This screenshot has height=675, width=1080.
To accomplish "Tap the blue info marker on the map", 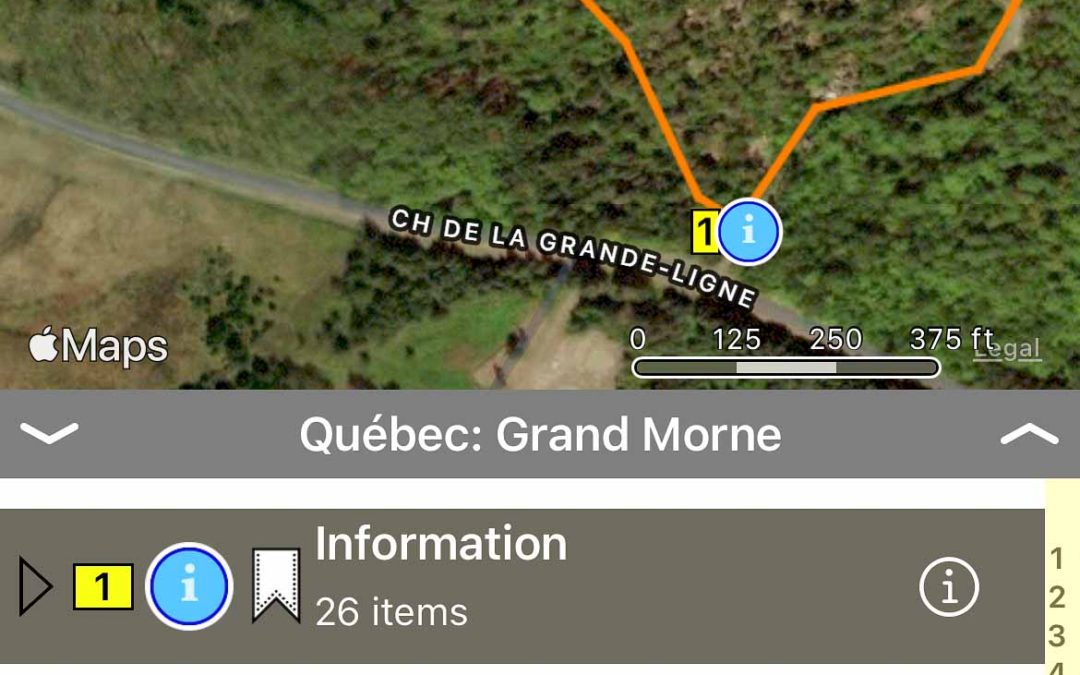I will (749, 232).
